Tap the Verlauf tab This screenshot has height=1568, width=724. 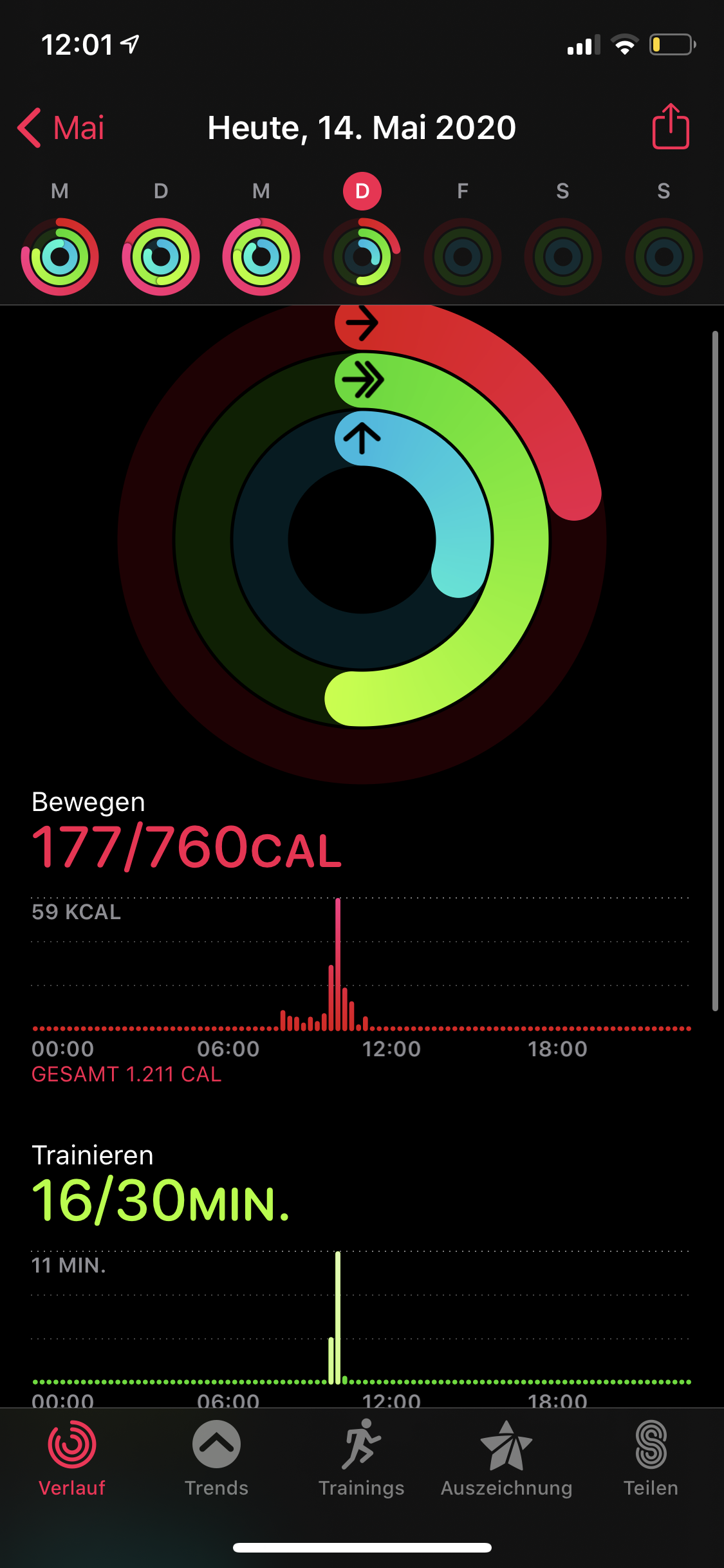[72, 1459]
